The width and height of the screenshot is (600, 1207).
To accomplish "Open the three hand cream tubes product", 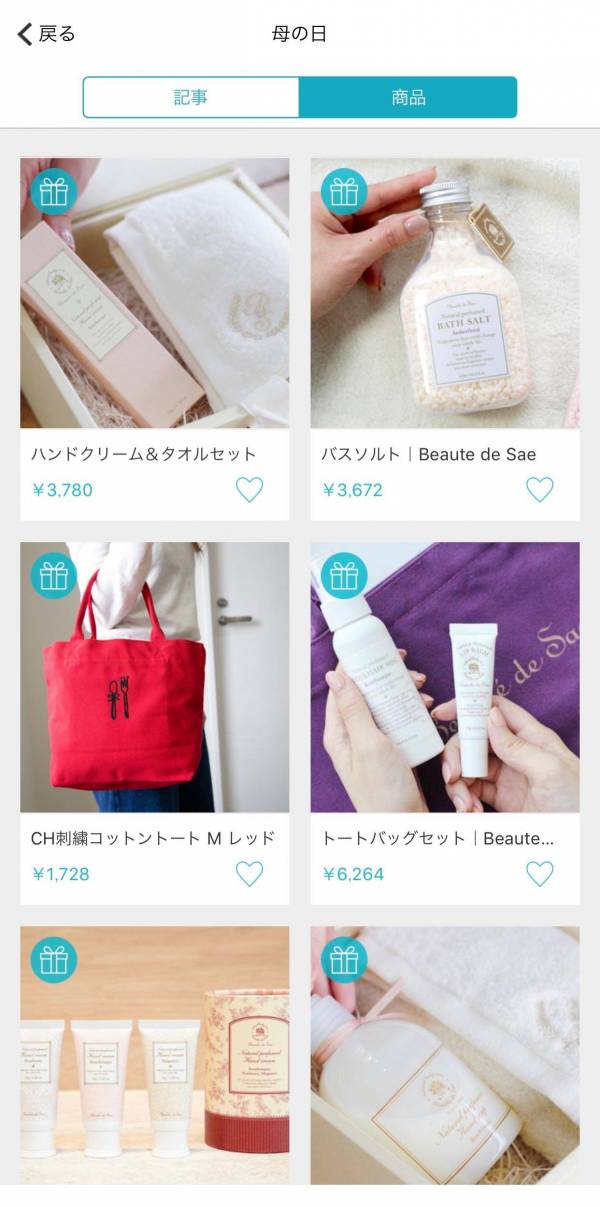I will click(155, 1055).
